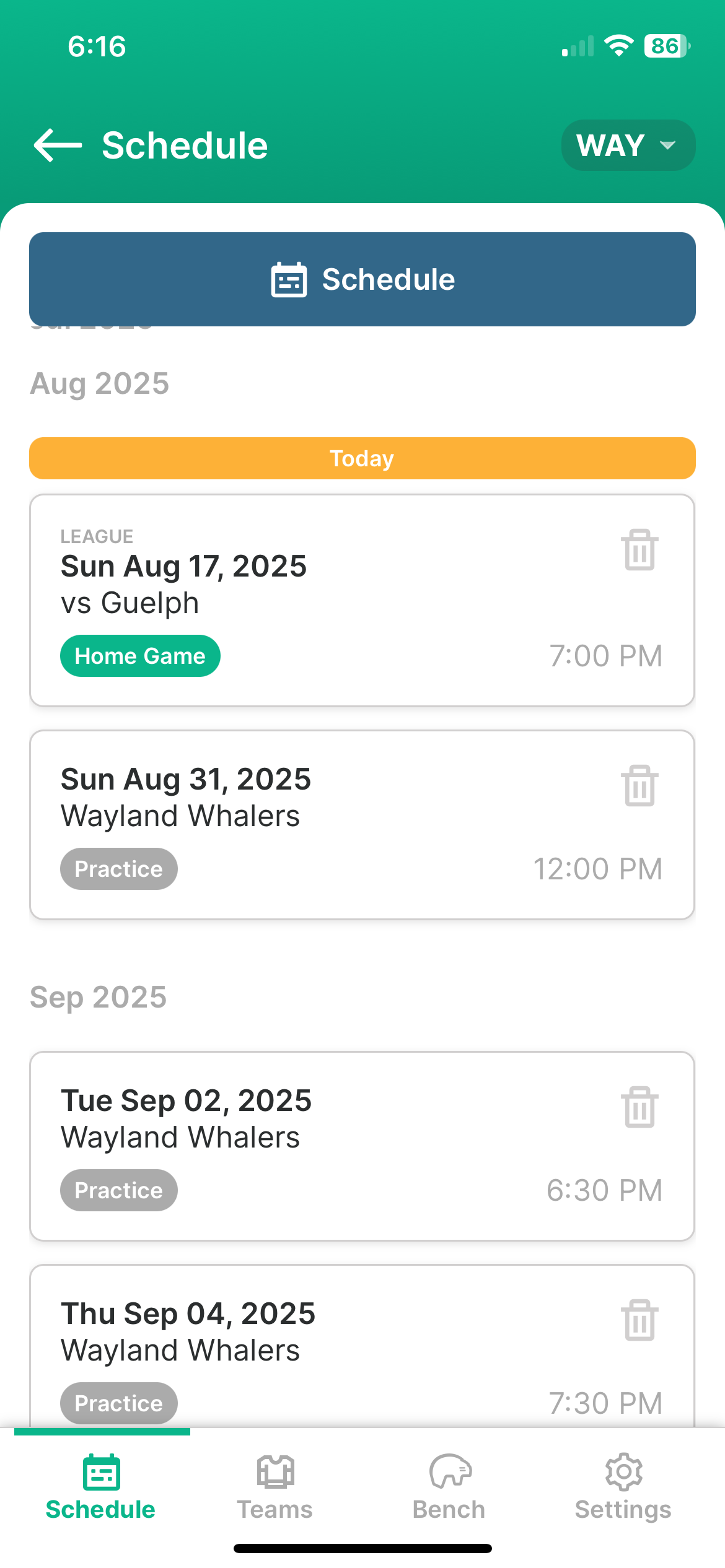This screenshot has width=725, height=1568.
Task: Select the Schedule tab in bottom bar
Action: (101, 1486)
